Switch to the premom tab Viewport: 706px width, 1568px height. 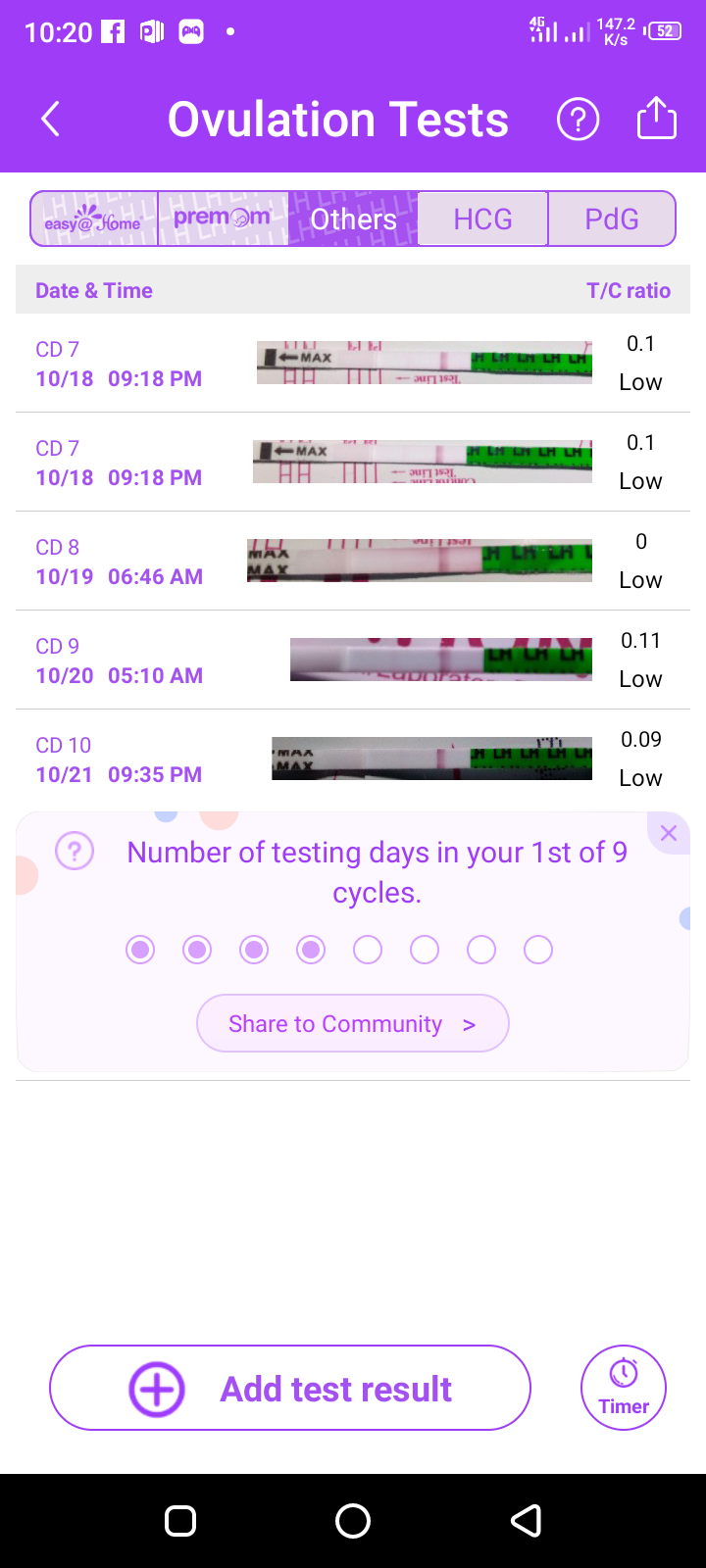click(223, 219)
